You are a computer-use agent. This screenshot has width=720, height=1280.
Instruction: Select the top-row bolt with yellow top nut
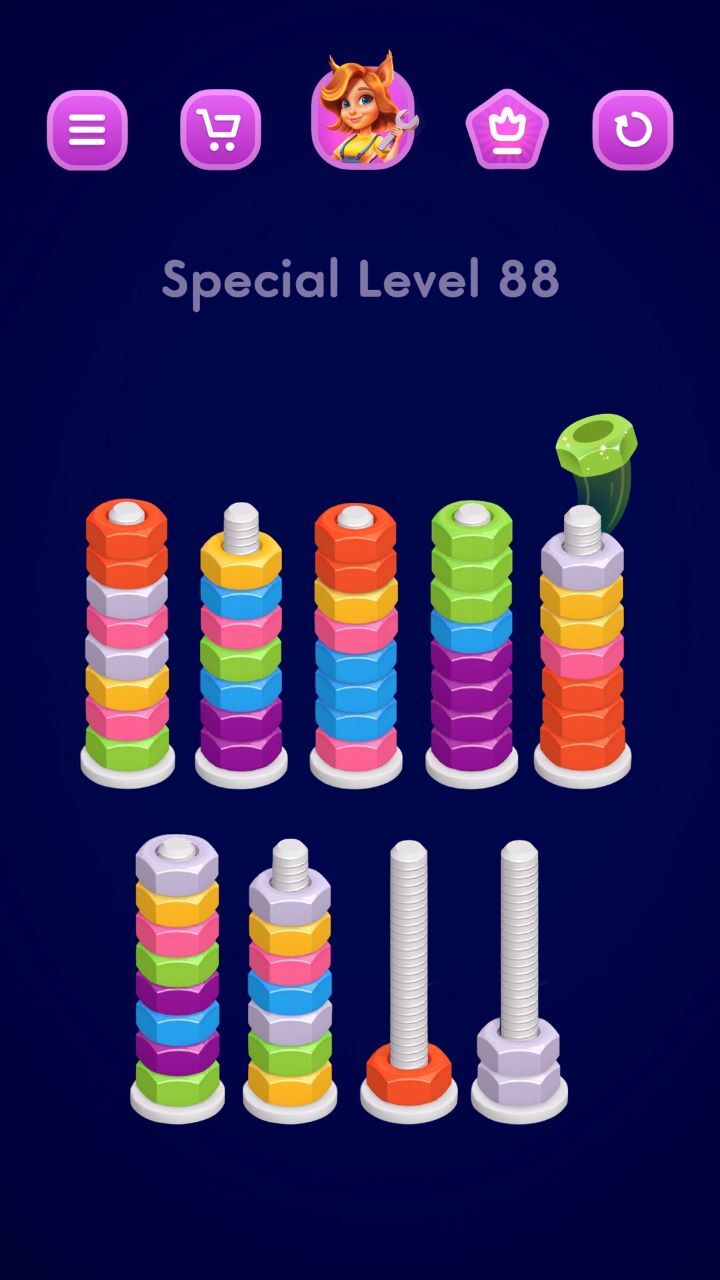tap(240, 640)
